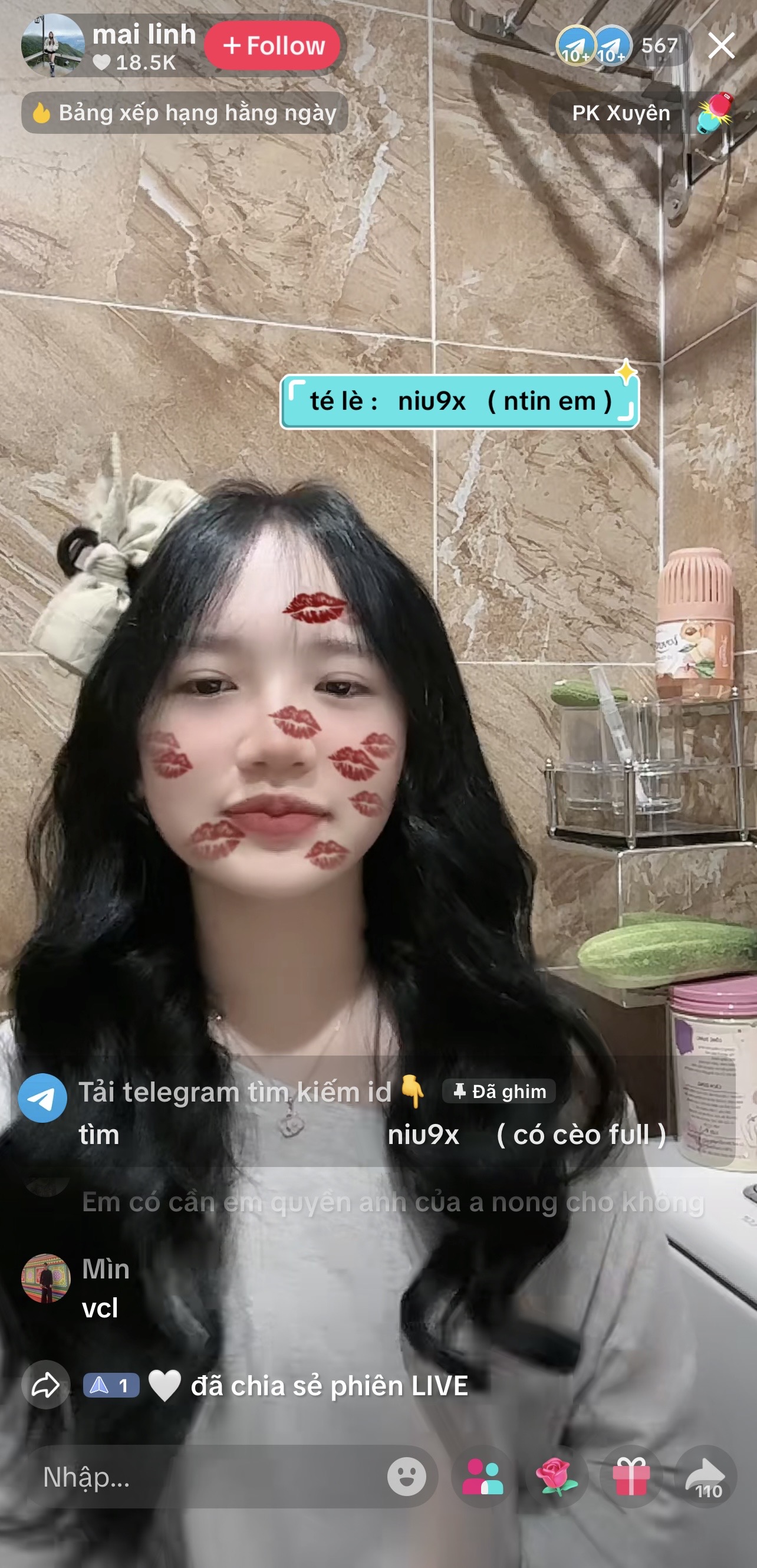Open mai linh's profile picture

52,45
